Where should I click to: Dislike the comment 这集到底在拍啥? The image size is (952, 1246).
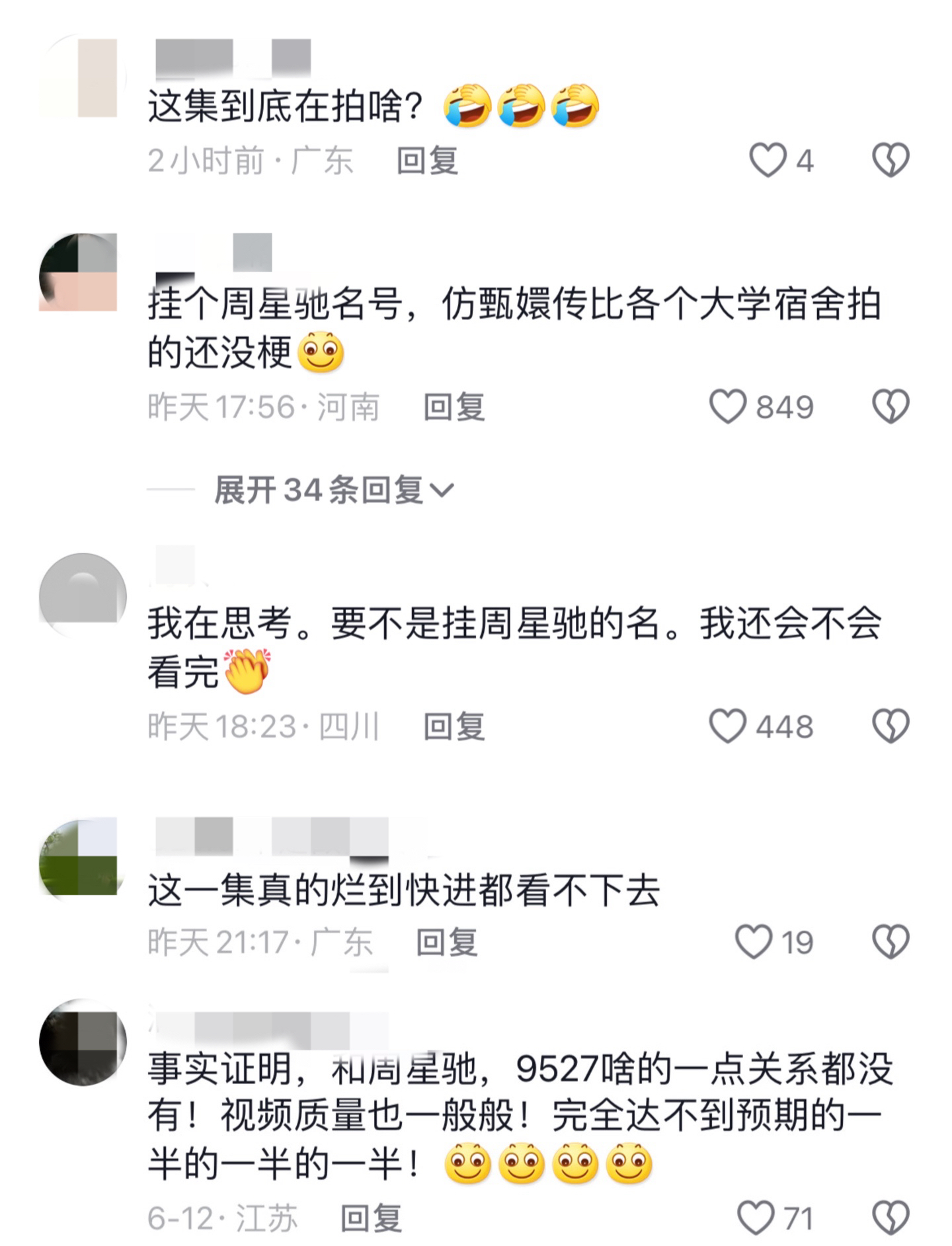coord(891,161)
